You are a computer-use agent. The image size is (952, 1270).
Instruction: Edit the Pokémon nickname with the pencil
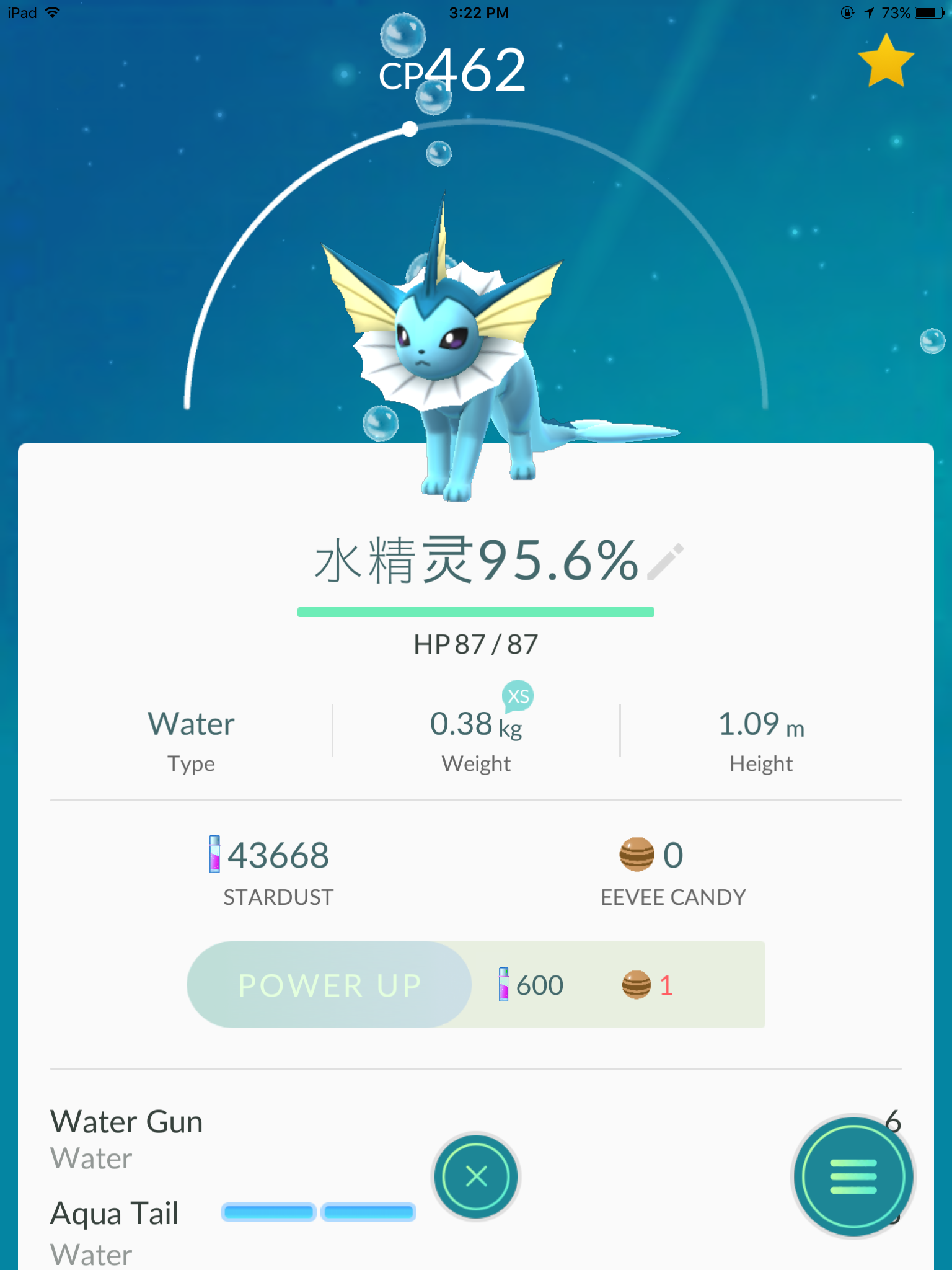click(665, 562)
